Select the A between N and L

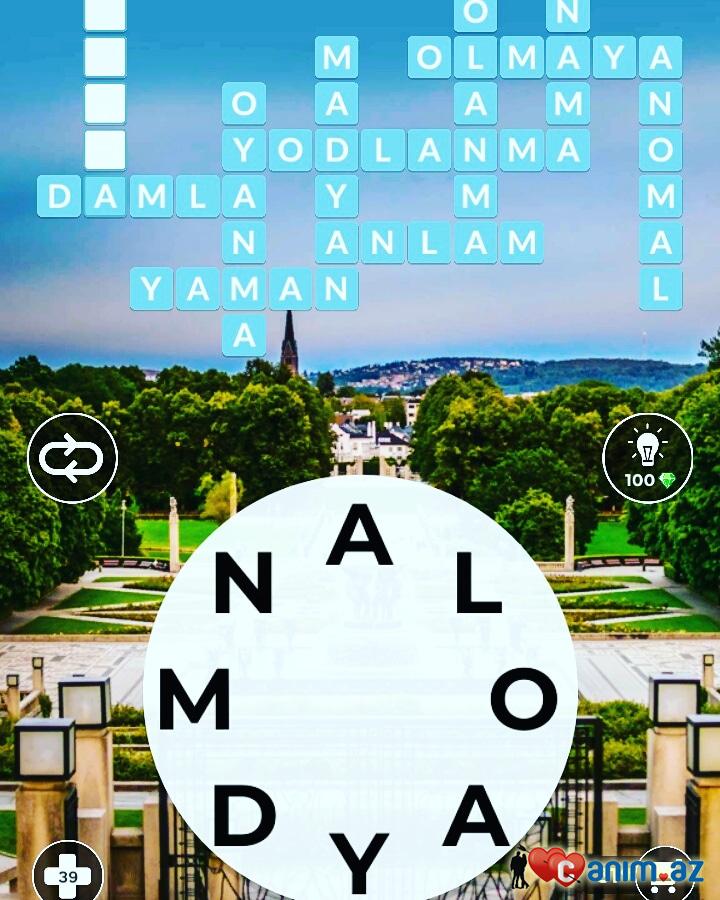pos(359,534)
